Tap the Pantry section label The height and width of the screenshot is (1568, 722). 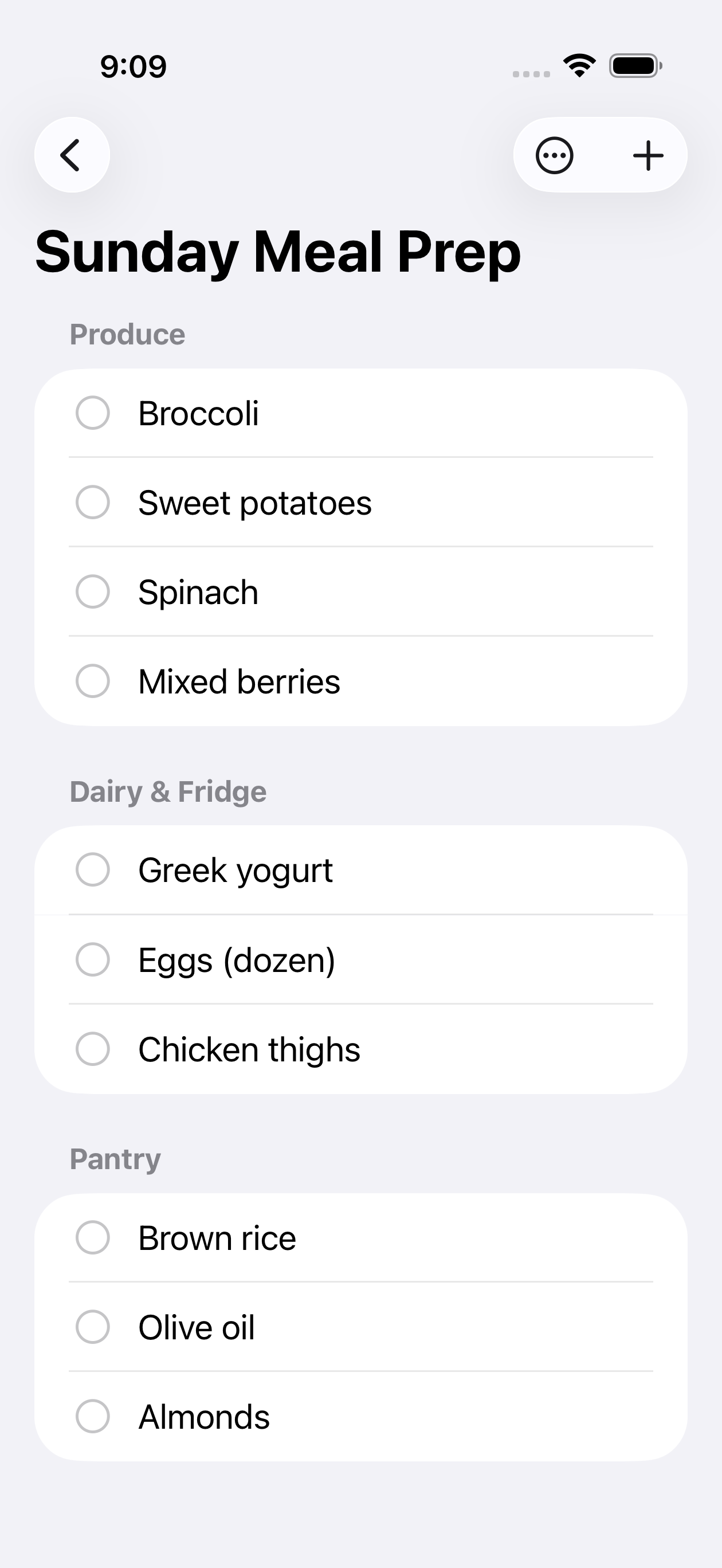115,1159
